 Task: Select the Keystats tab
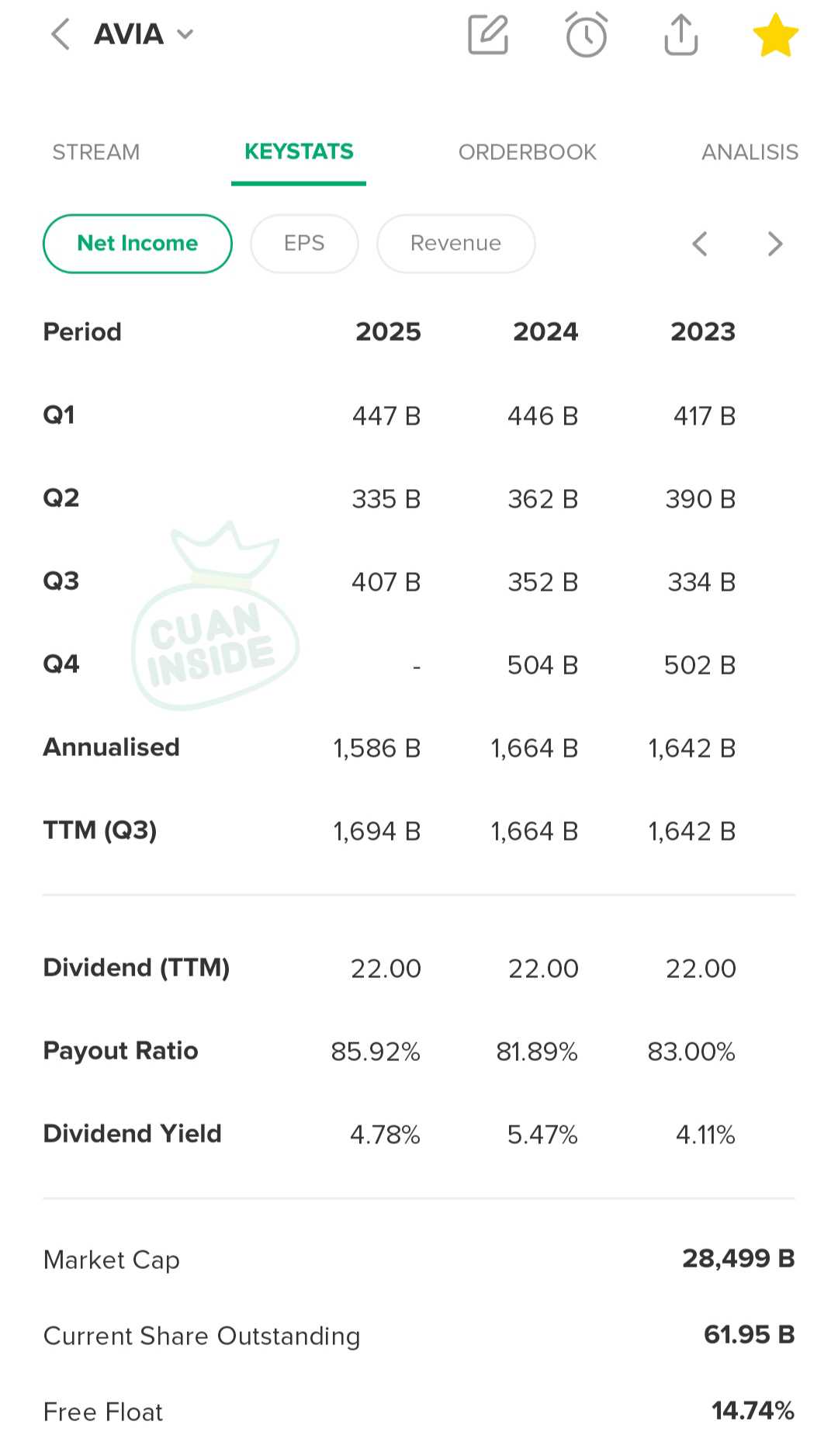coord(299,152)
